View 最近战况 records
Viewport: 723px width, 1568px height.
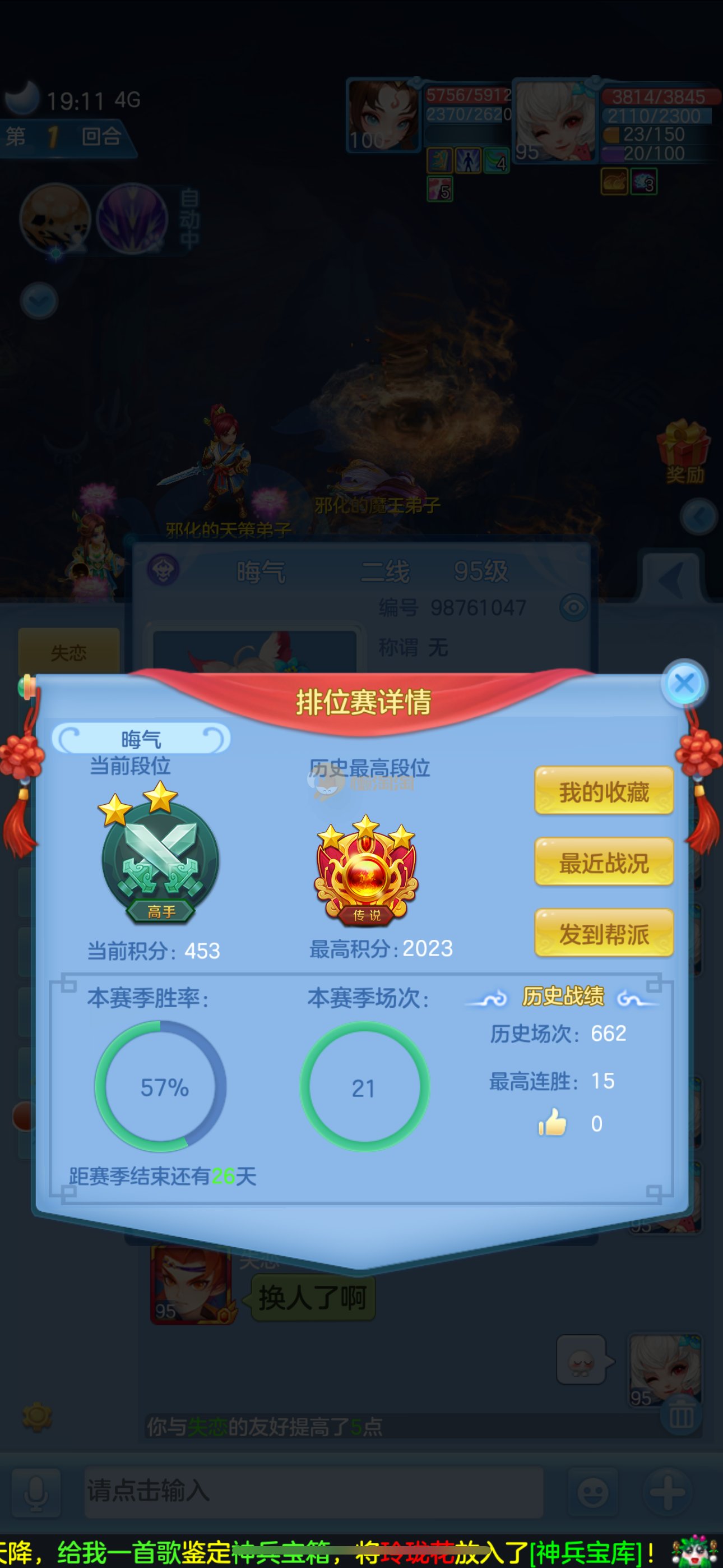click(604, 863)
